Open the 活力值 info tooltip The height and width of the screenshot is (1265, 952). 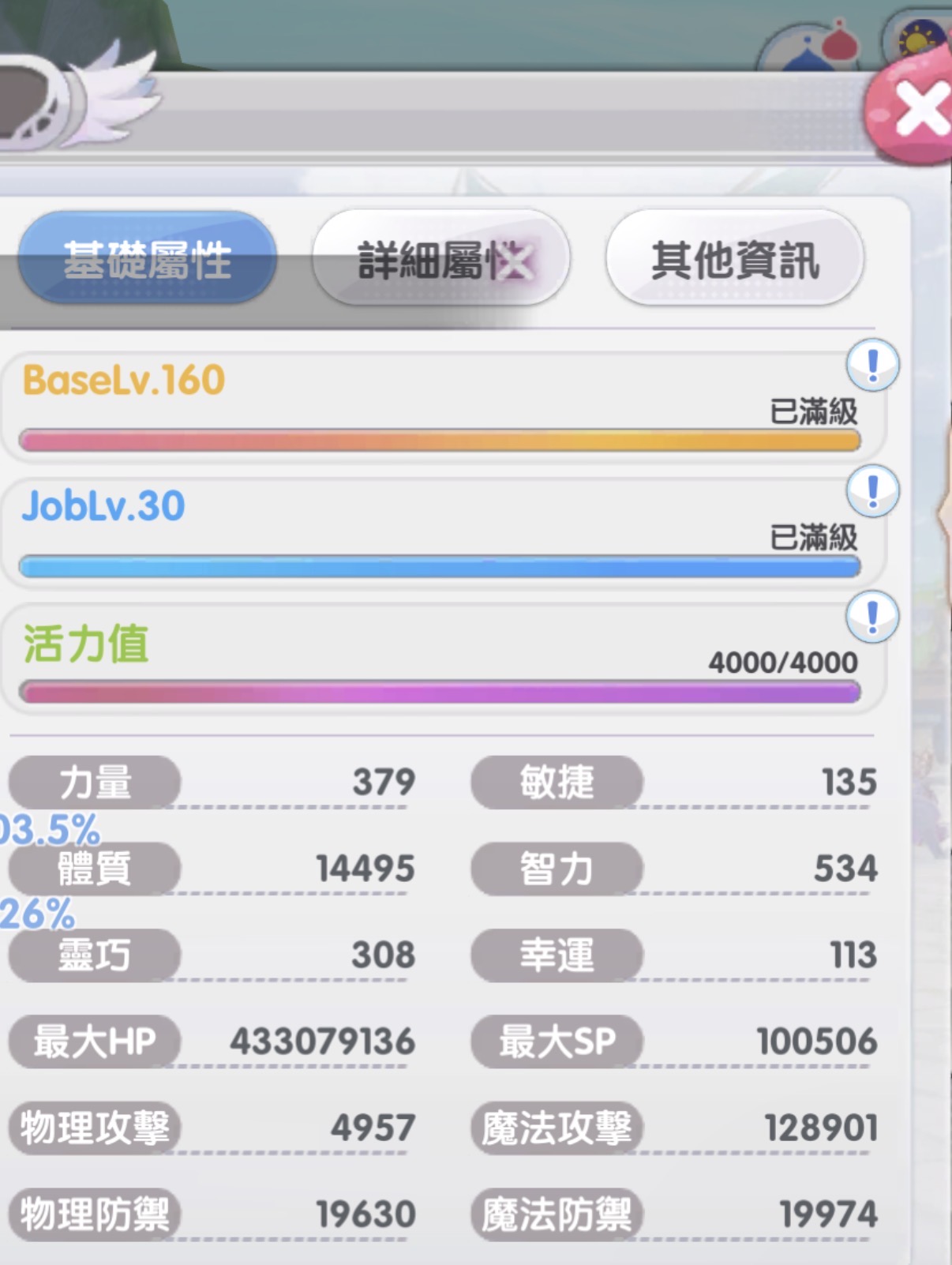click(x=872, y=616)
